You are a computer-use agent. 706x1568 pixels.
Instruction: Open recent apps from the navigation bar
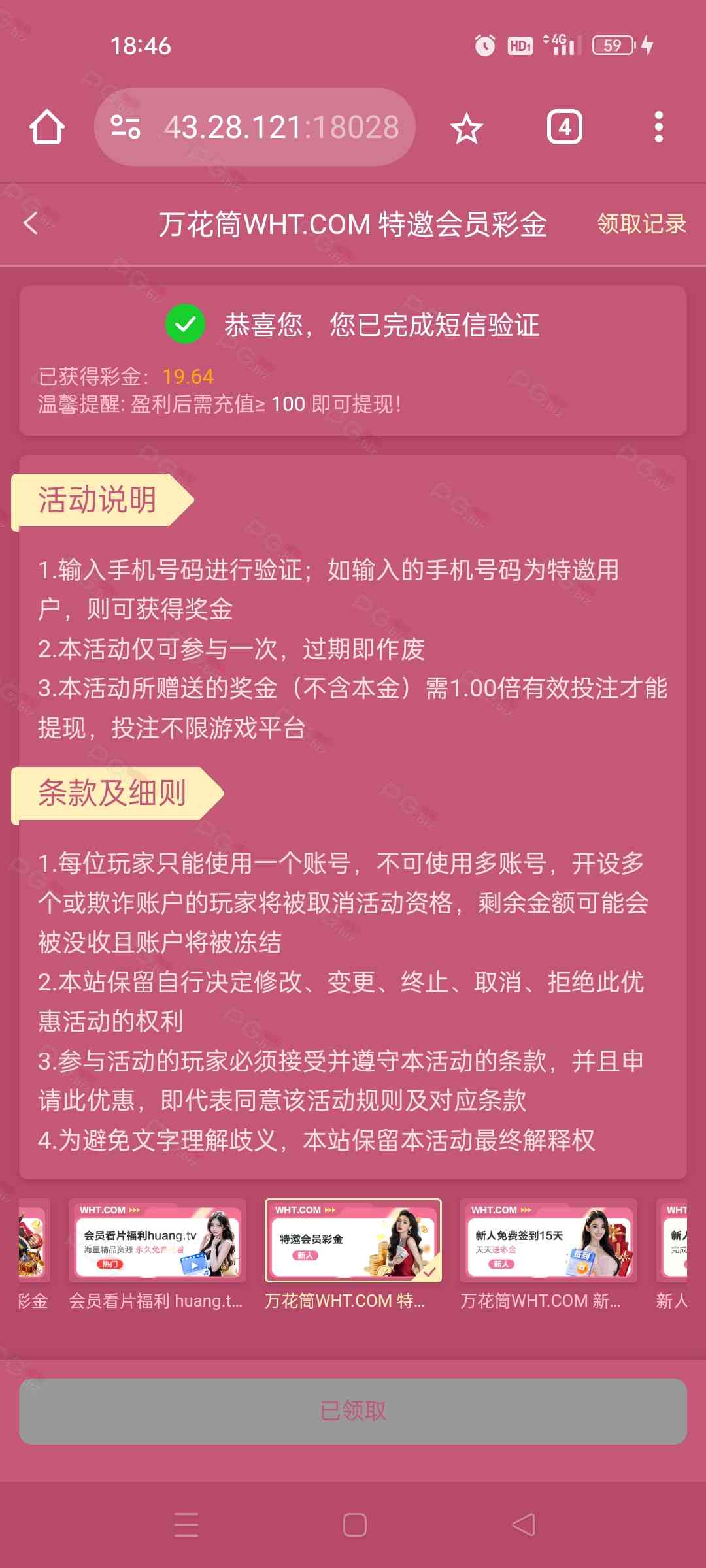[x=186, y=1525]
